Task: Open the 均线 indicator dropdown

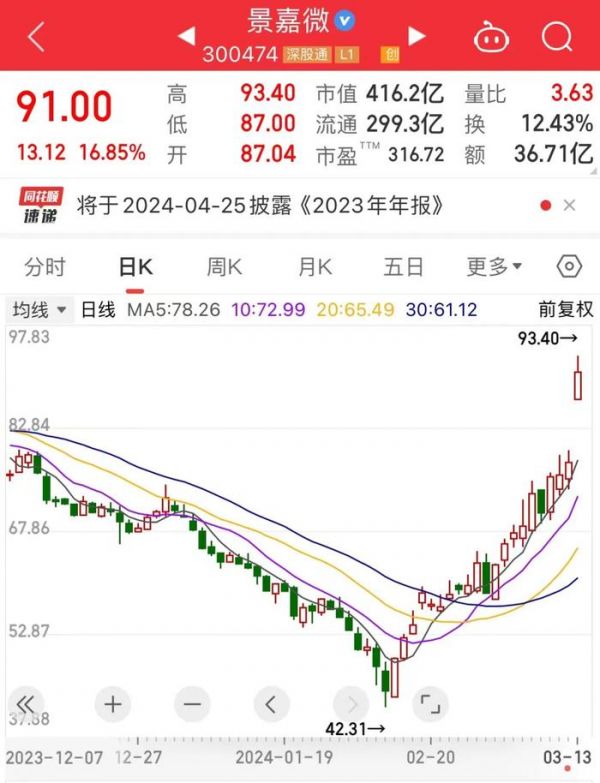Action: pyautogui.click(x=40, y=310)
